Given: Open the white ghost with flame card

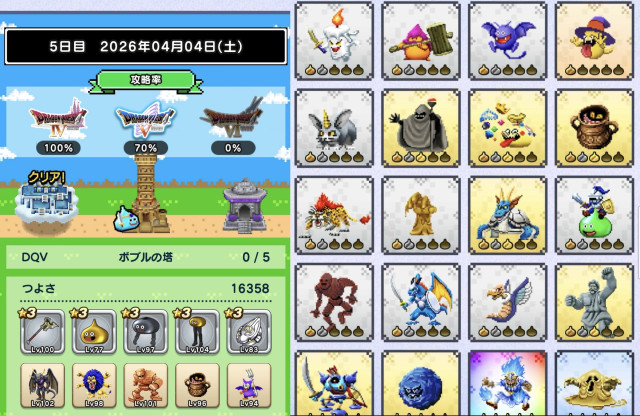Looking at the screenshot, I should pyautogui.click(x=334, y=40).
